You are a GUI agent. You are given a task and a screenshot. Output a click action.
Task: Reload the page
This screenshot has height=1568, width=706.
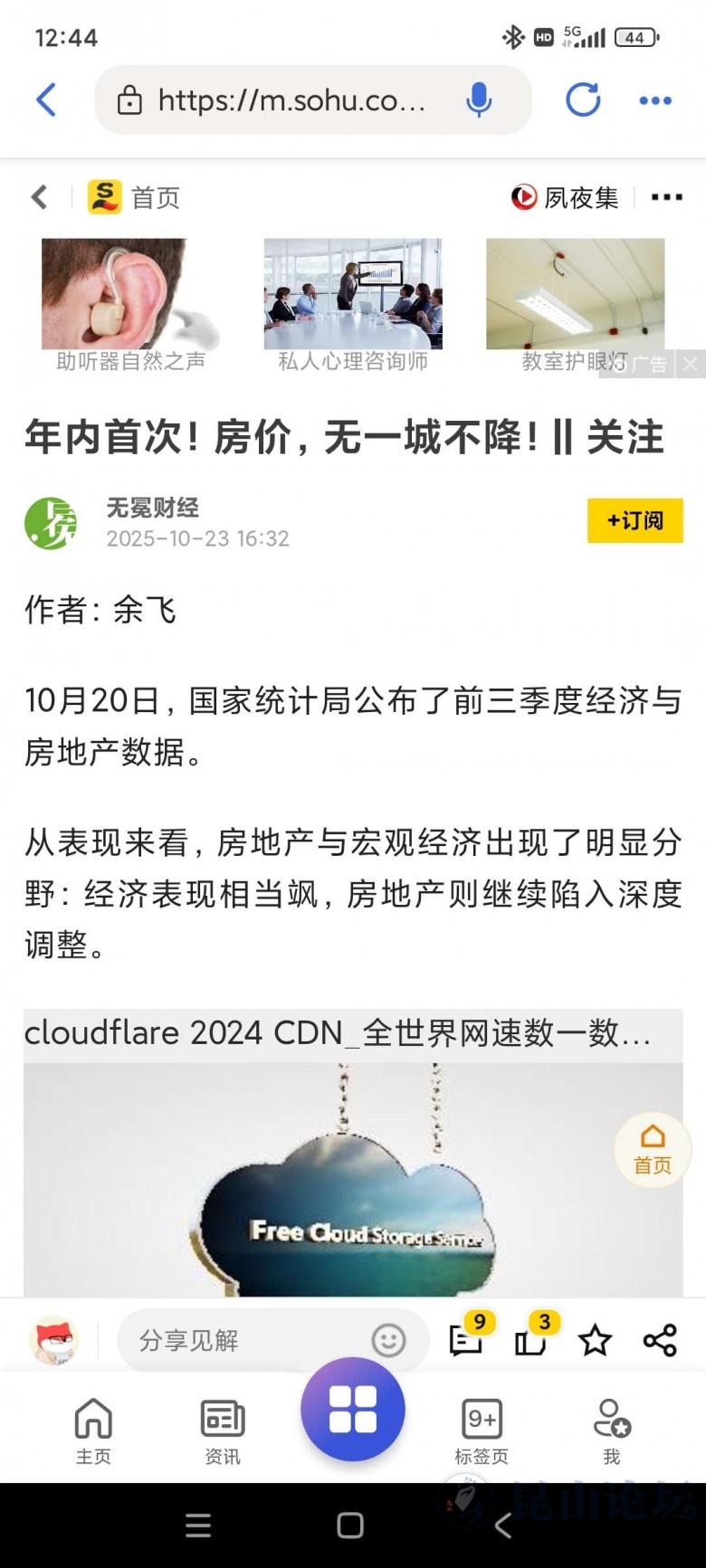pyautogui.click(x=583, y=100)
